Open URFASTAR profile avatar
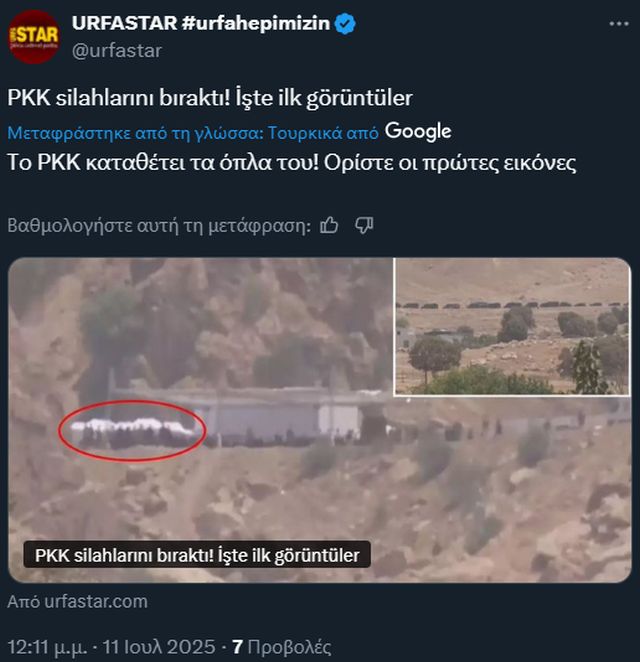The image size is (640, 662). pyautogui.click(x=34, y=37)
